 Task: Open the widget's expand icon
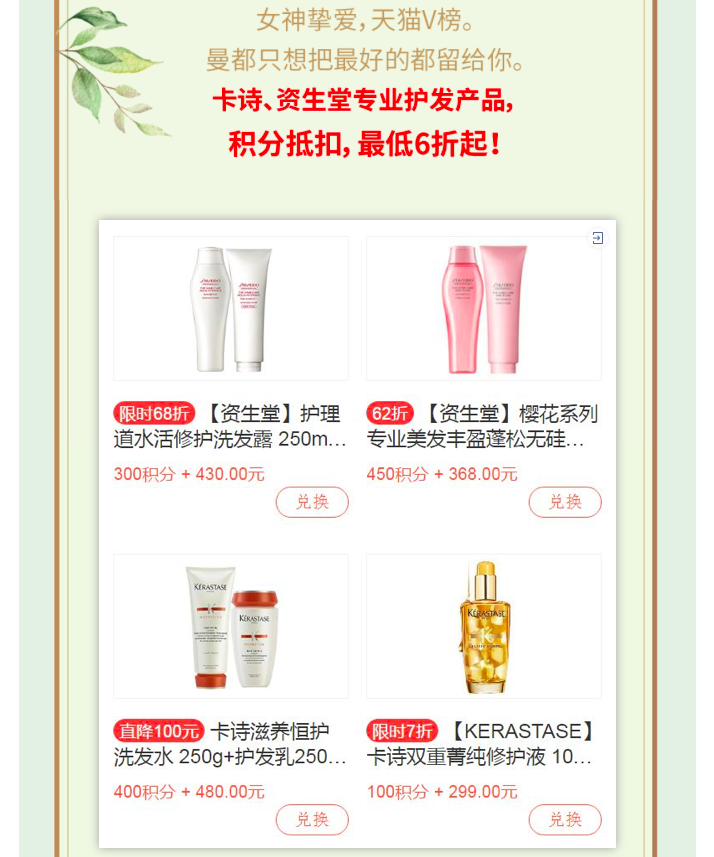click(597, 238)
